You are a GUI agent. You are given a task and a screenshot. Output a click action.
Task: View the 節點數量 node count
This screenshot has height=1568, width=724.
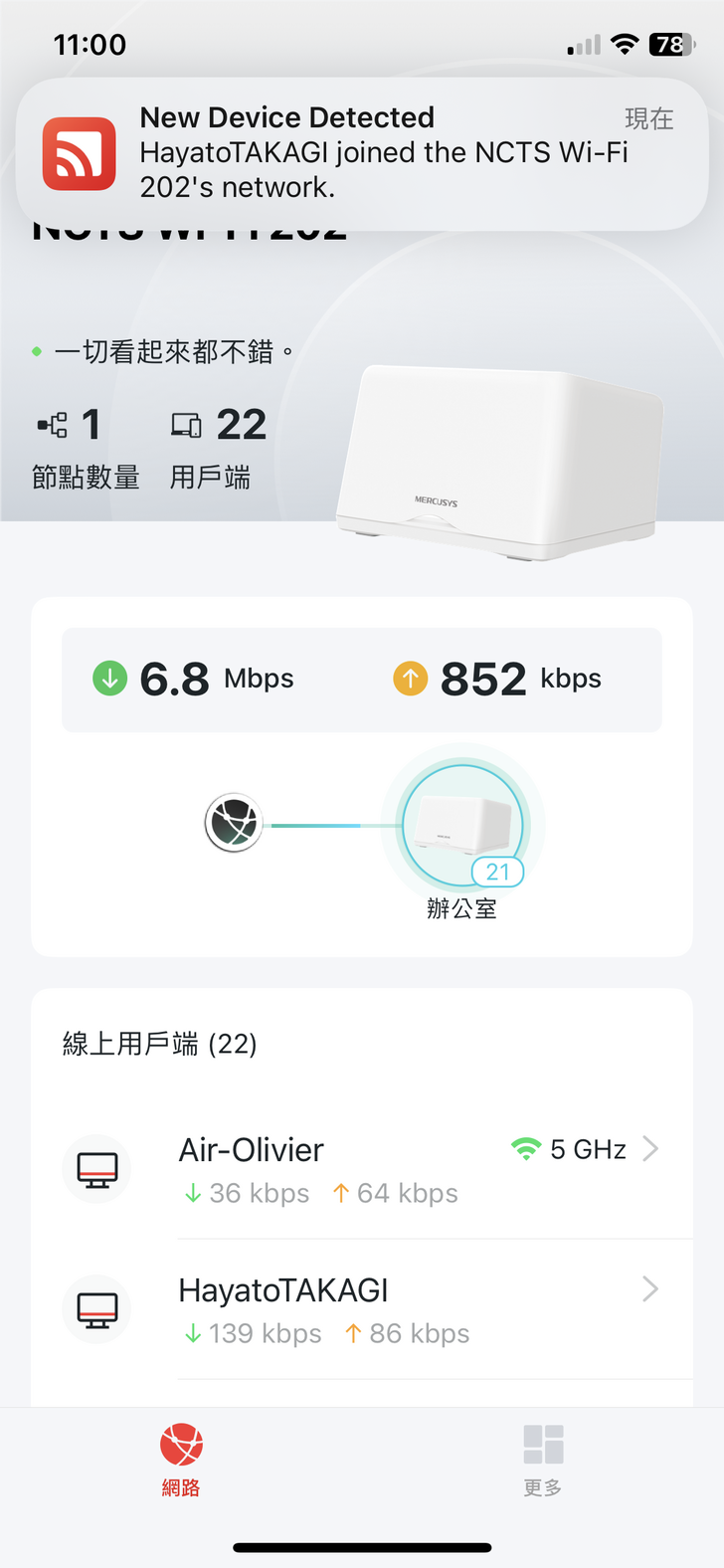pos(84,448)
